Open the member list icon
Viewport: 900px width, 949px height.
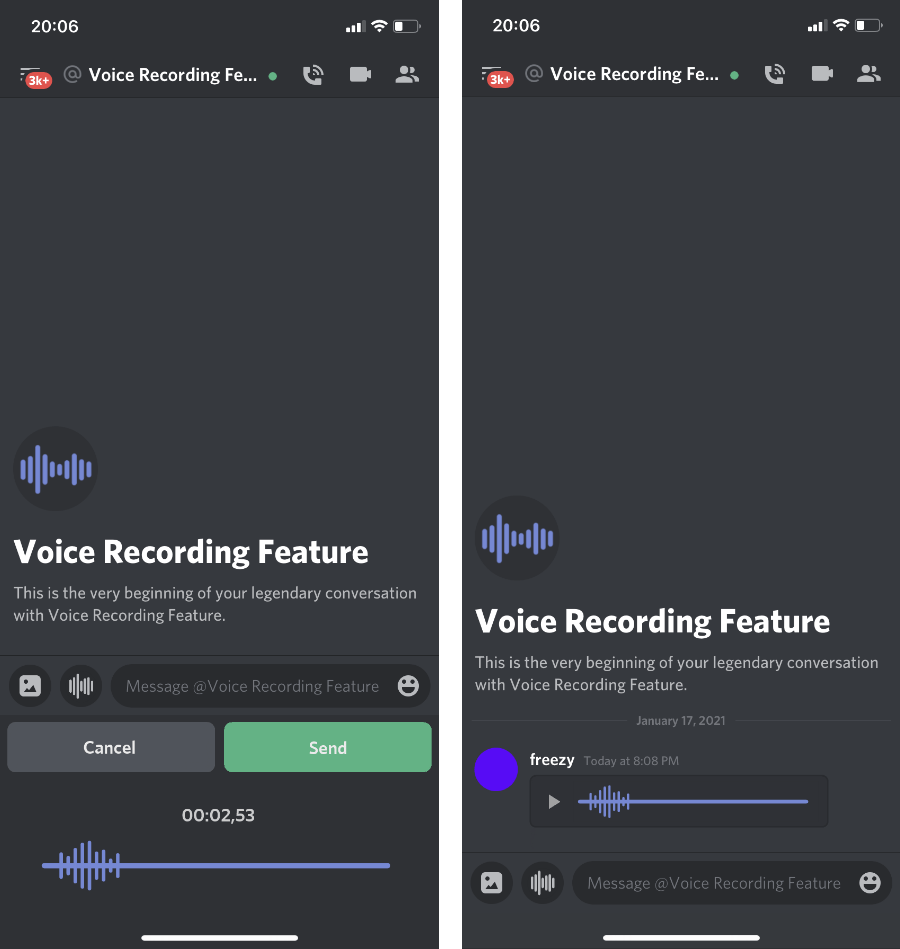(407, 74)
